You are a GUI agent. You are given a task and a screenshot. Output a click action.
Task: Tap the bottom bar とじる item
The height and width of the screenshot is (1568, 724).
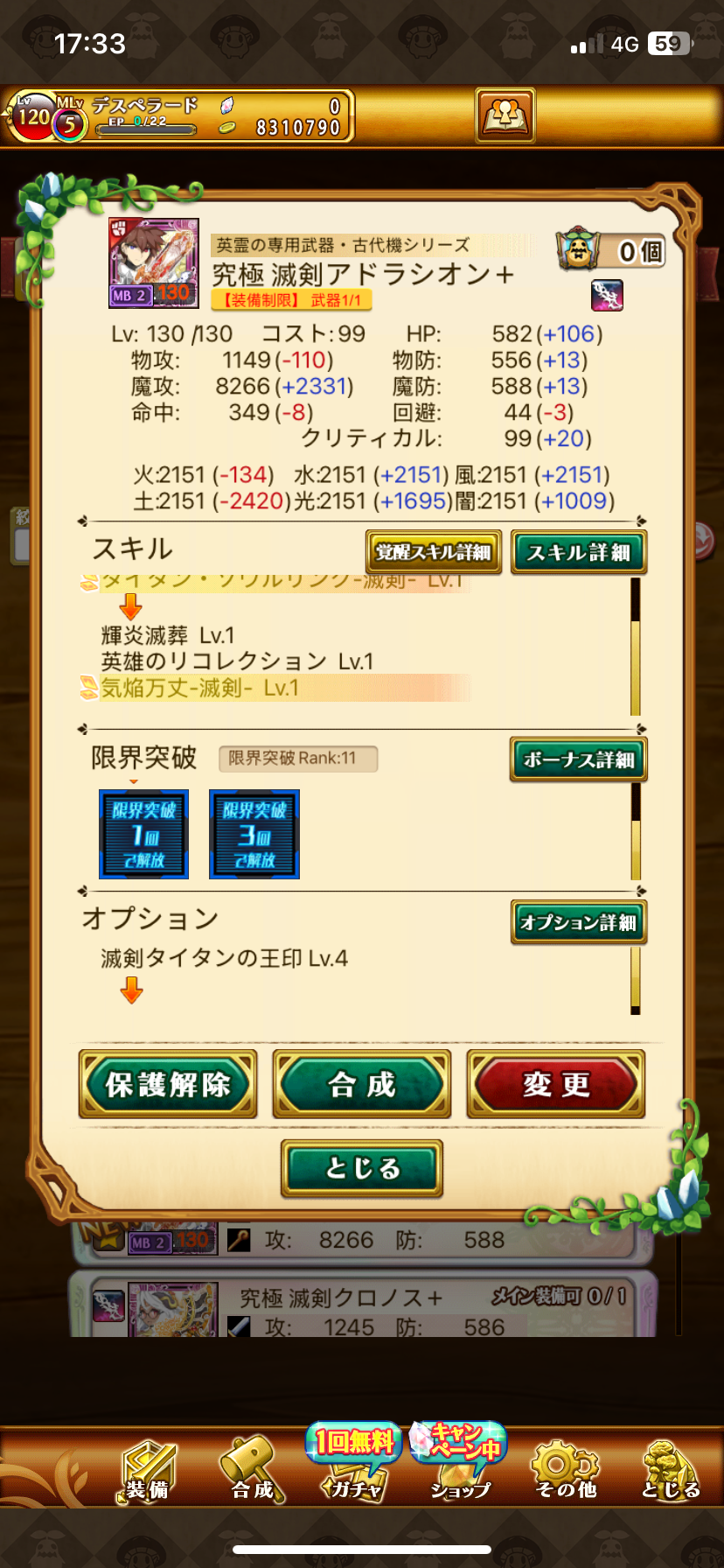tap(670, 1472)
